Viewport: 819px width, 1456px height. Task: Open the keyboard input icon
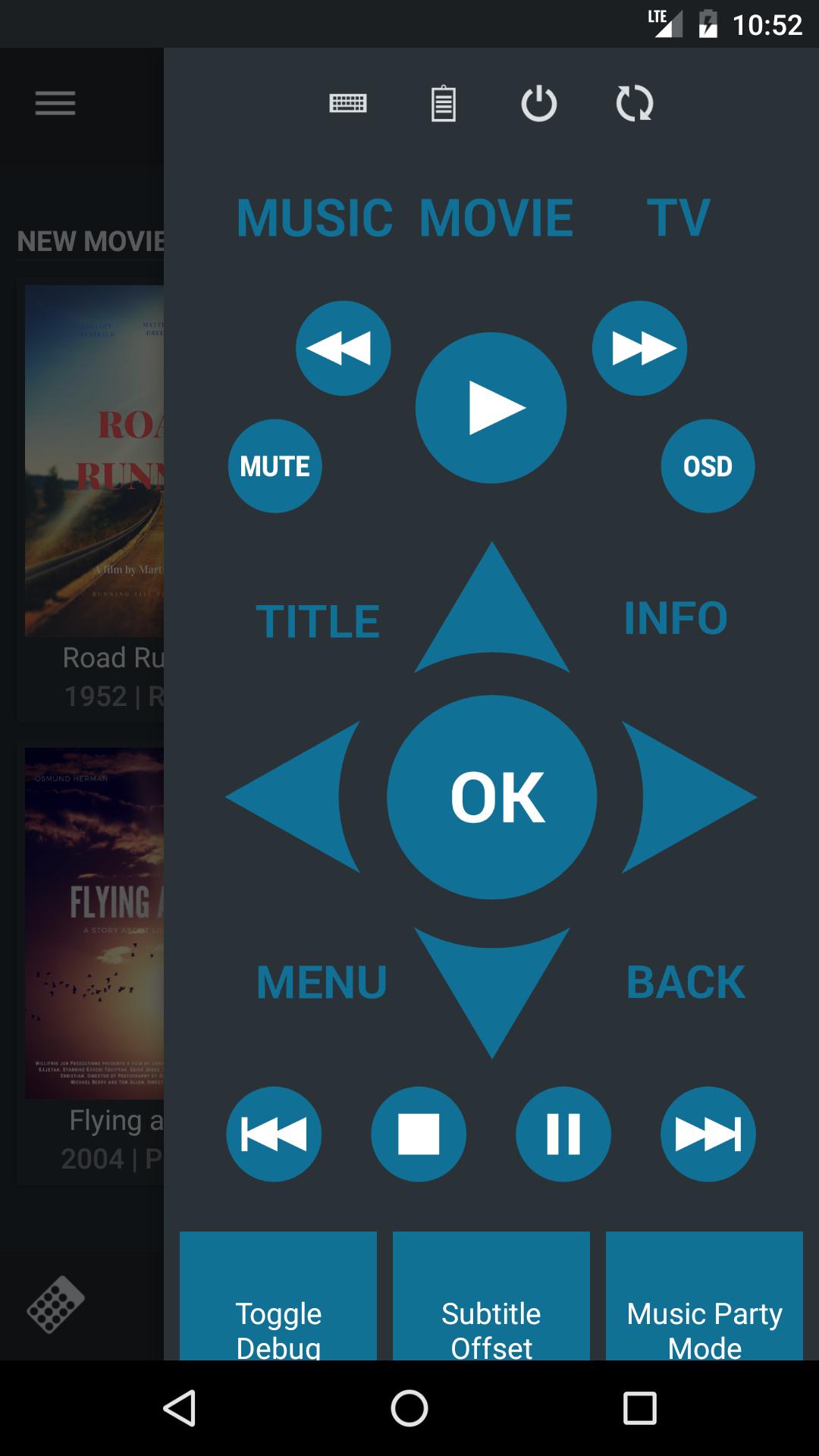[x=348, y=103]
